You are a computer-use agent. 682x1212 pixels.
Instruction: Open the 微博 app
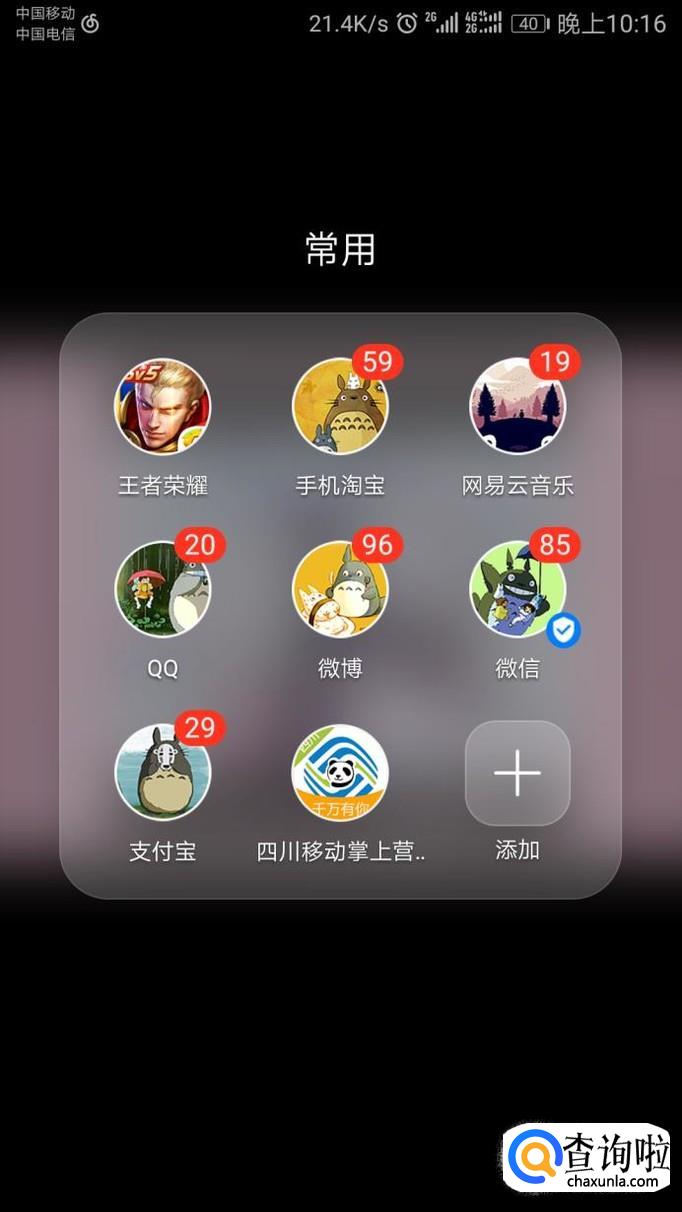pos(340,590)
